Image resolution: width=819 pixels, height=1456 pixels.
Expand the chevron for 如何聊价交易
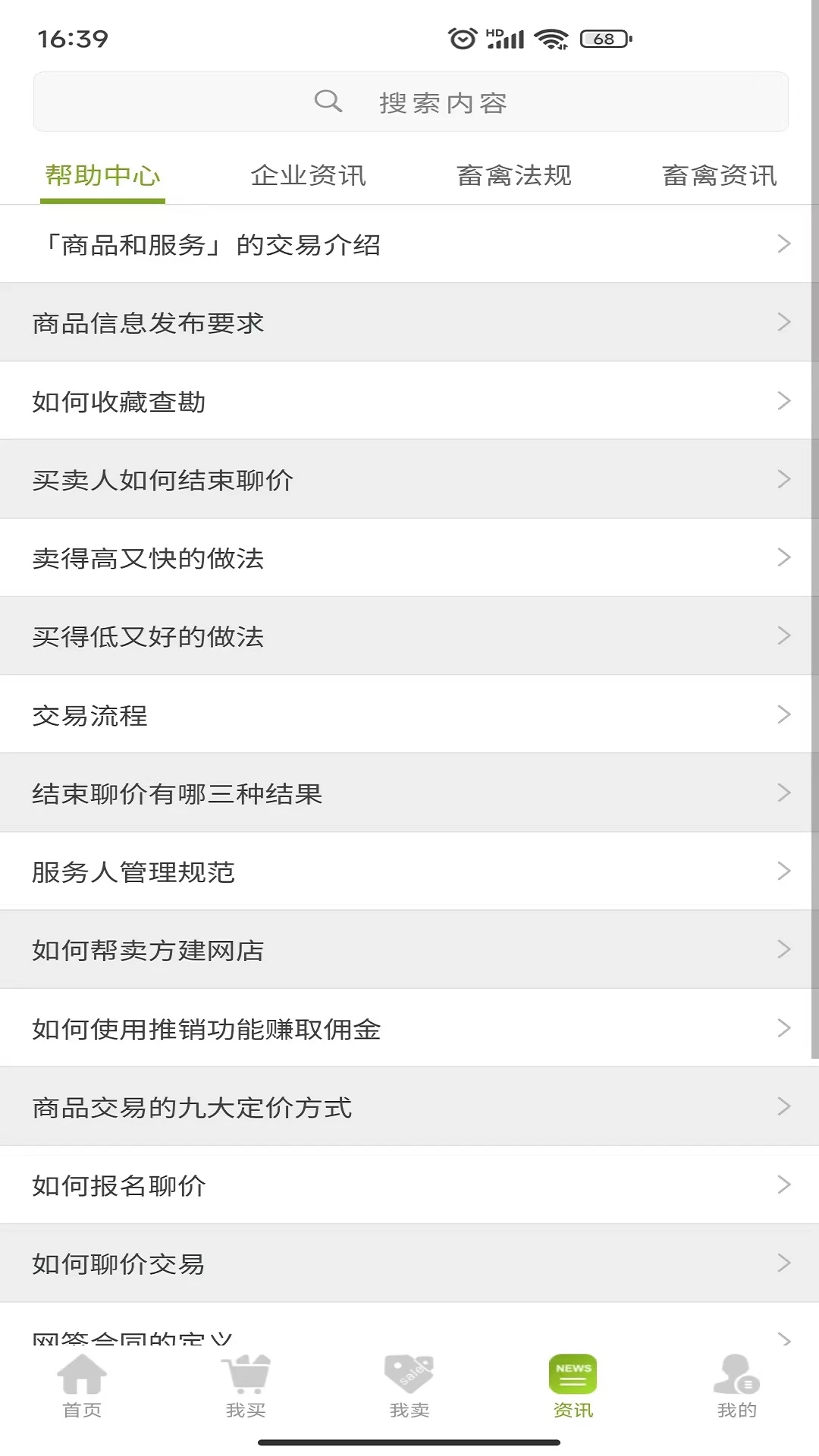(x=783, y=1263)
